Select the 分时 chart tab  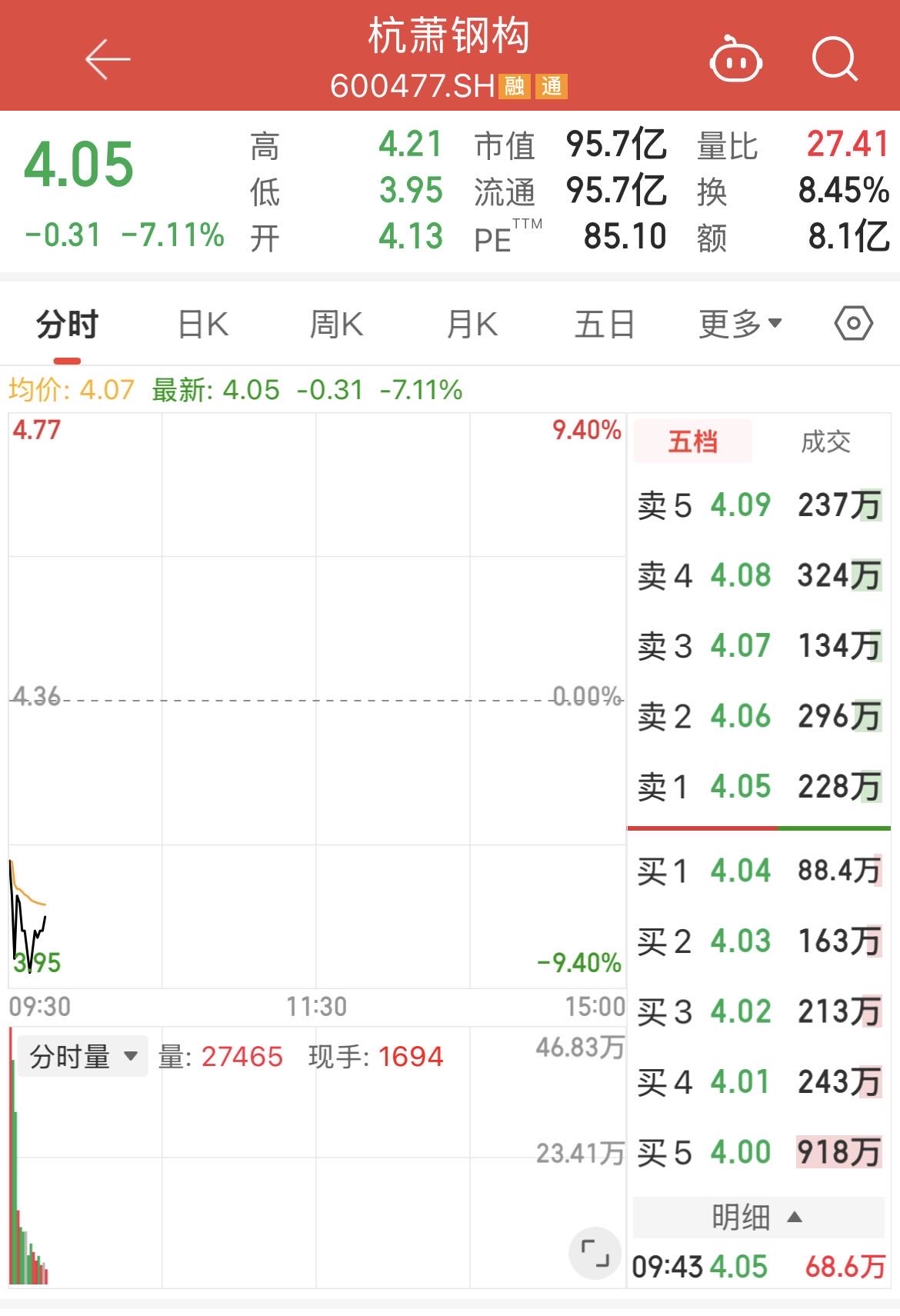(68, 325)
